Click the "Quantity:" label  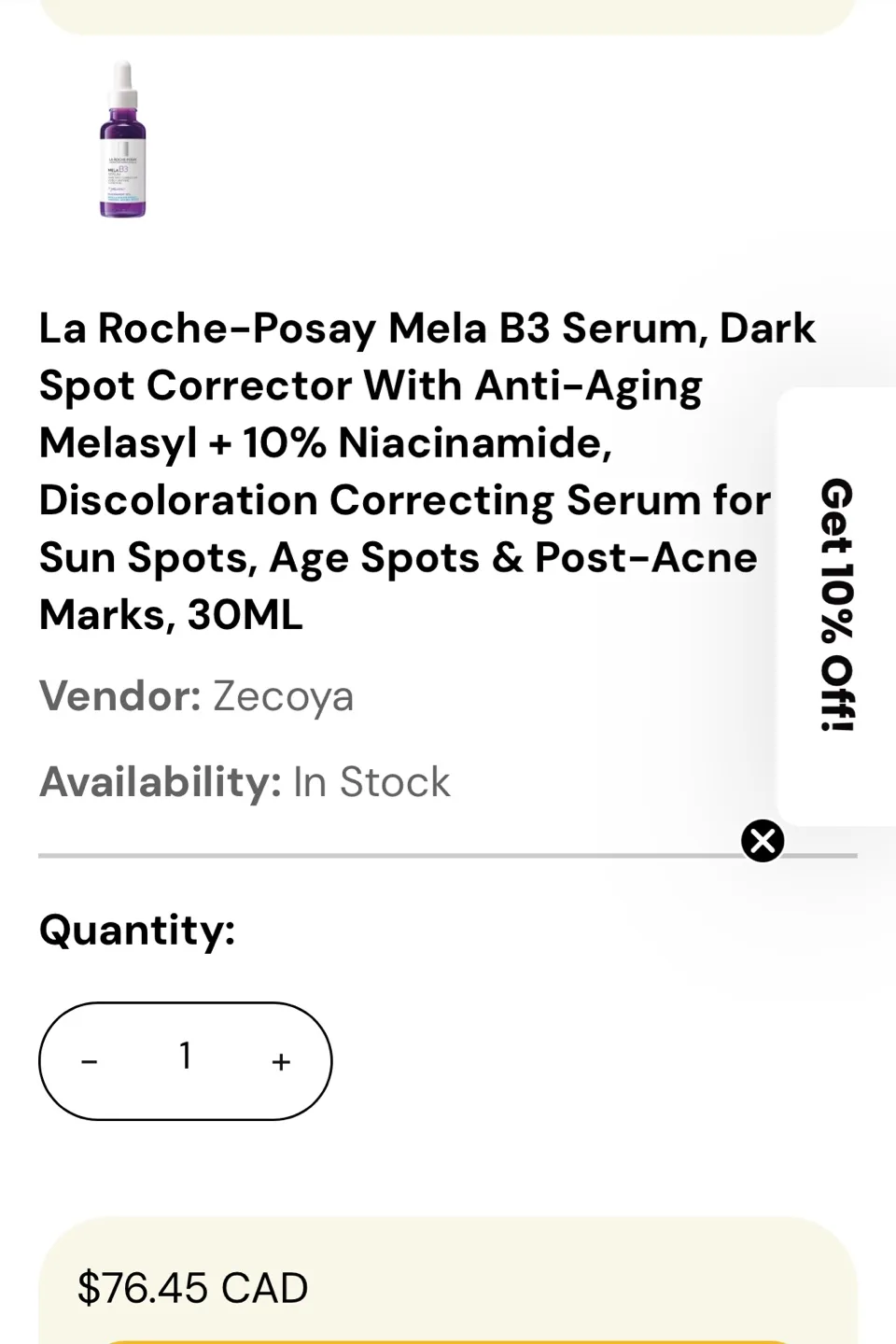click(x=136, y=930)
